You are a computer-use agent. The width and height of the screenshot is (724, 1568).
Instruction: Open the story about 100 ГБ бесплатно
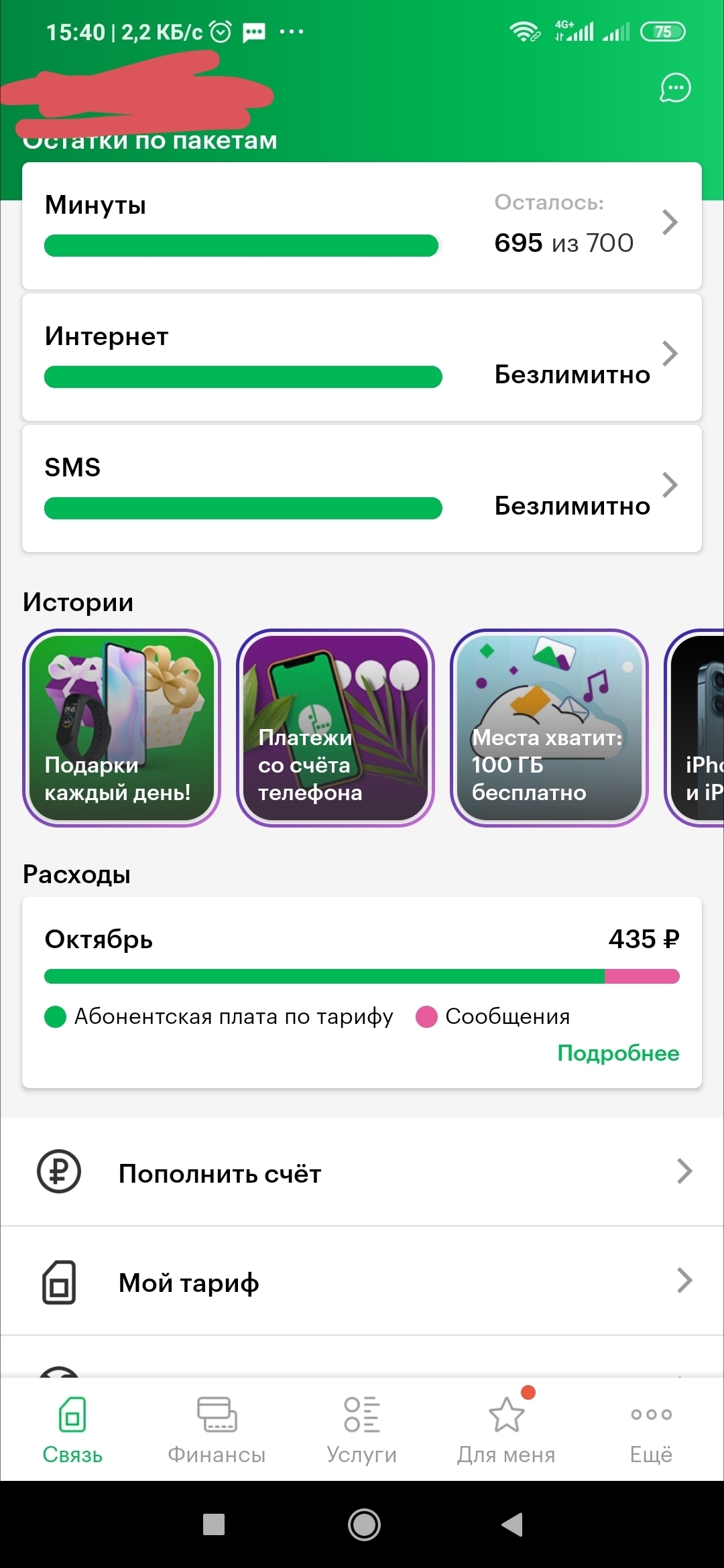click(x=549, y=728)
